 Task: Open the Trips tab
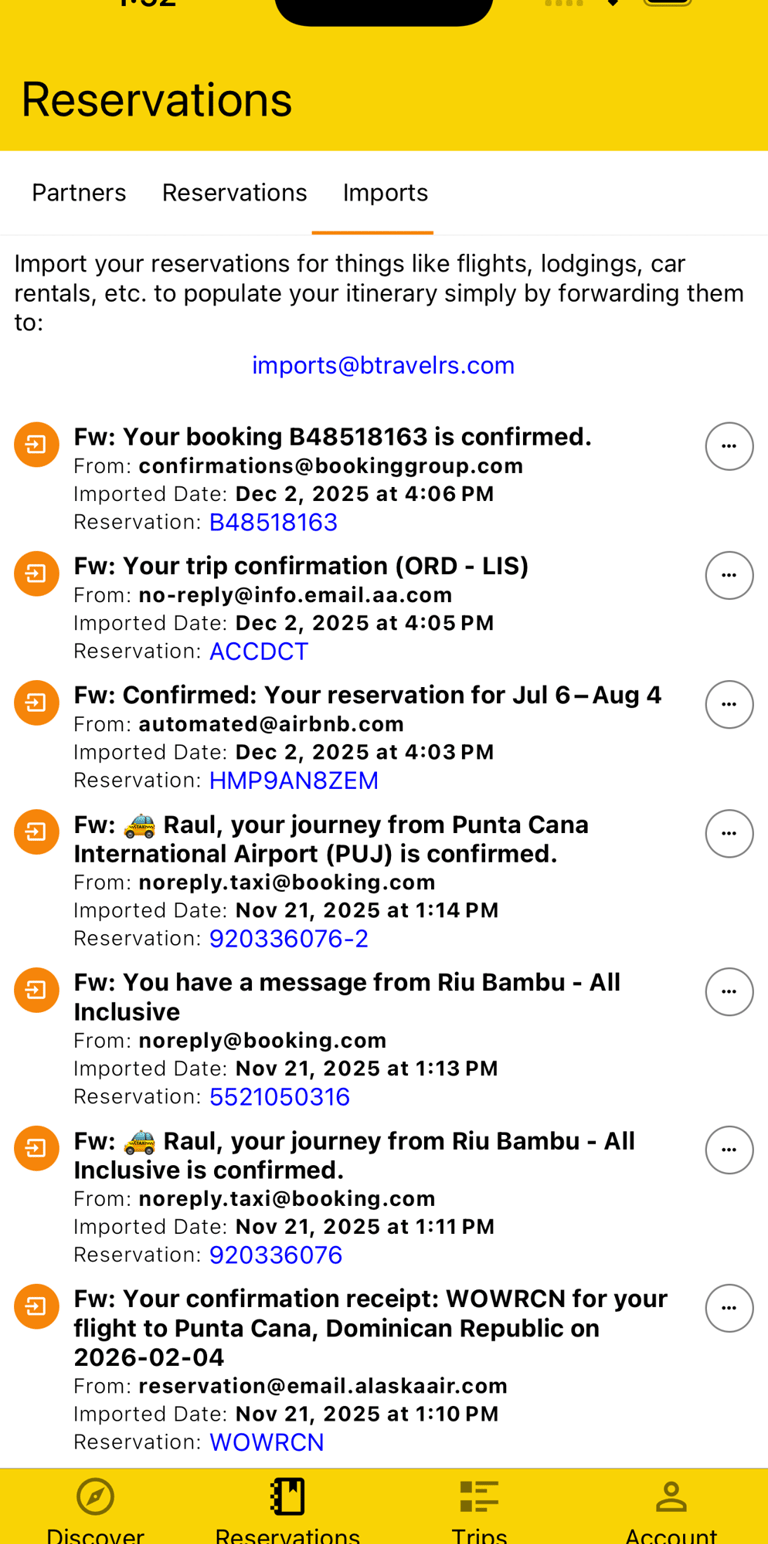tap(479, 1508)
